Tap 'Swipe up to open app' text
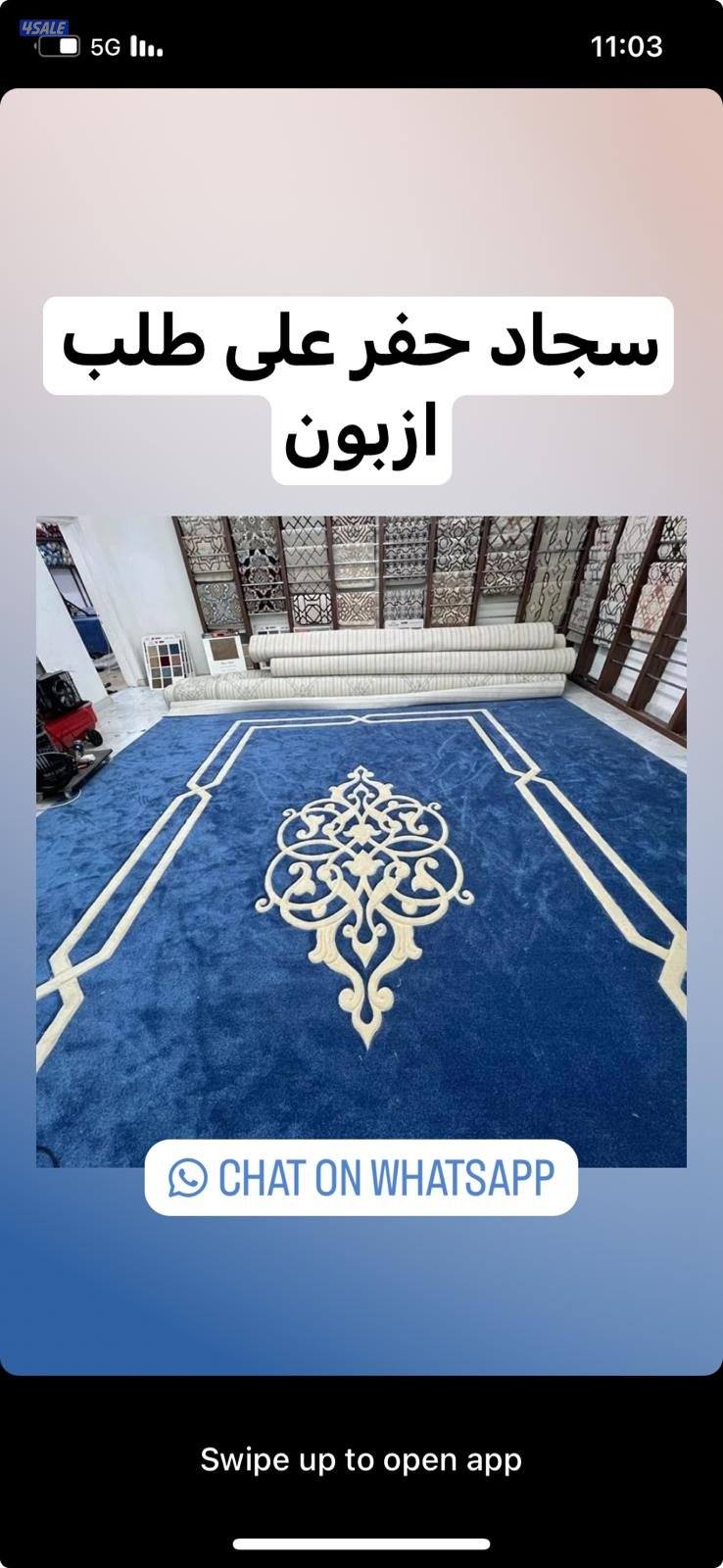Viewport: 723px width, 1568px height. coord(361,1459)
